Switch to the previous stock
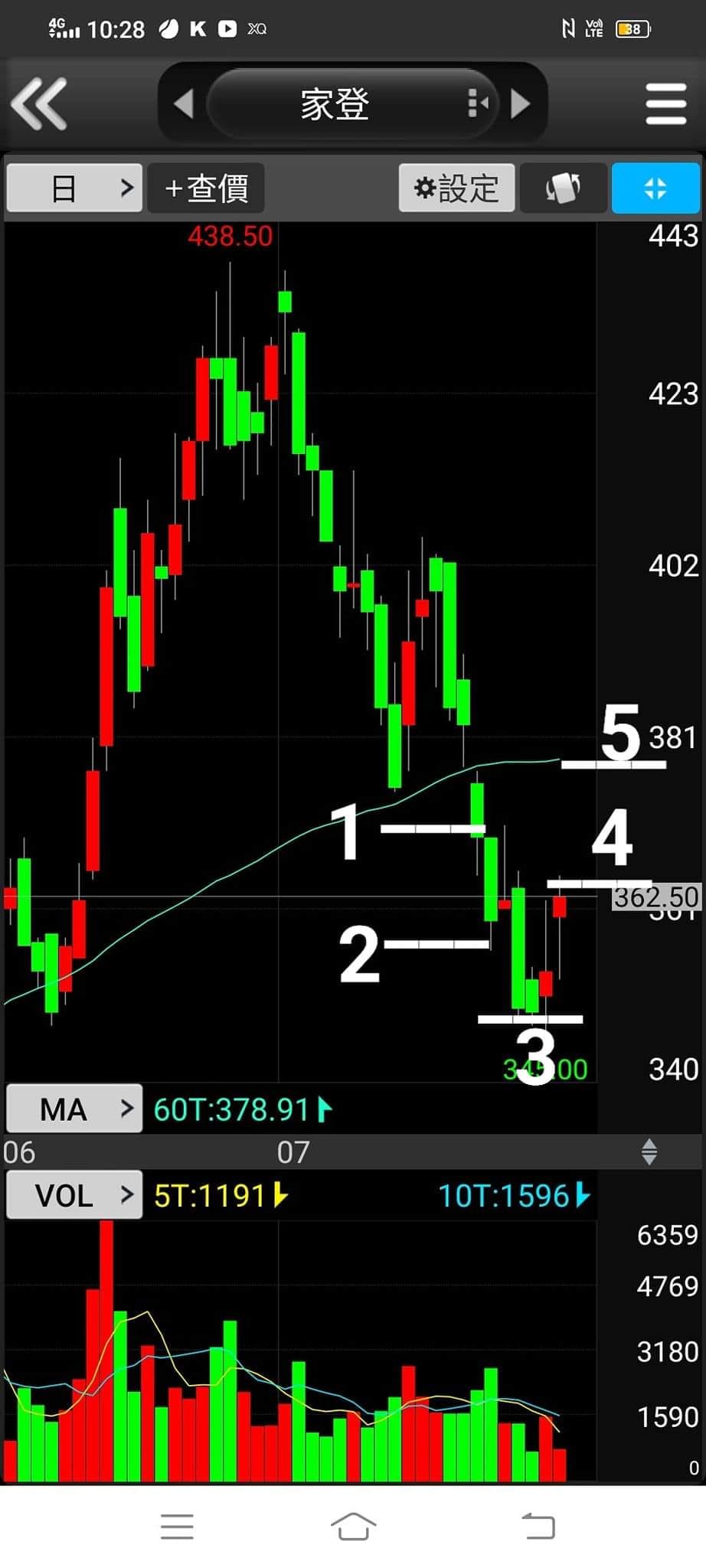This screenshot has height=1568, width=706. pyautogui.click(x=184, y=103)
